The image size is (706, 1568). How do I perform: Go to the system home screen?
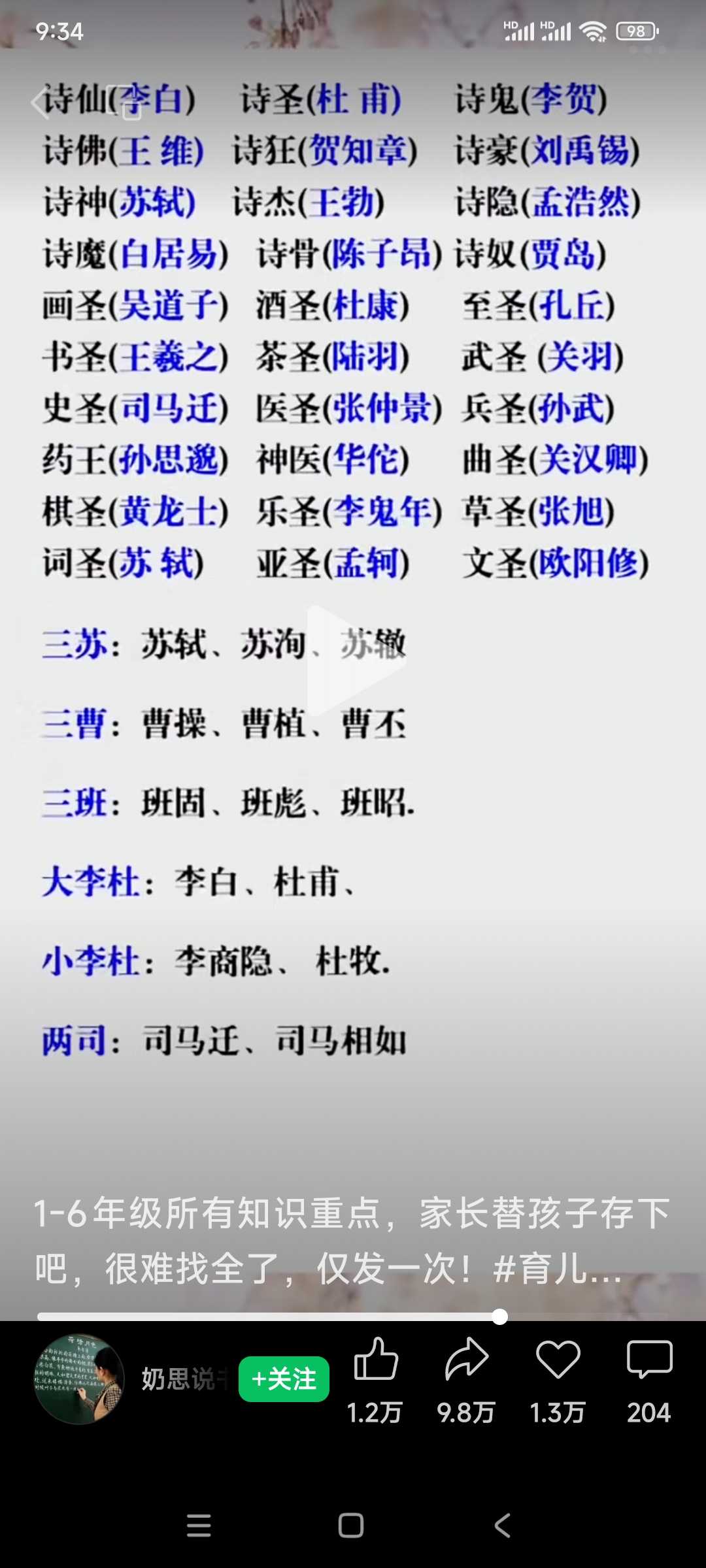(x=351, y=1526)
